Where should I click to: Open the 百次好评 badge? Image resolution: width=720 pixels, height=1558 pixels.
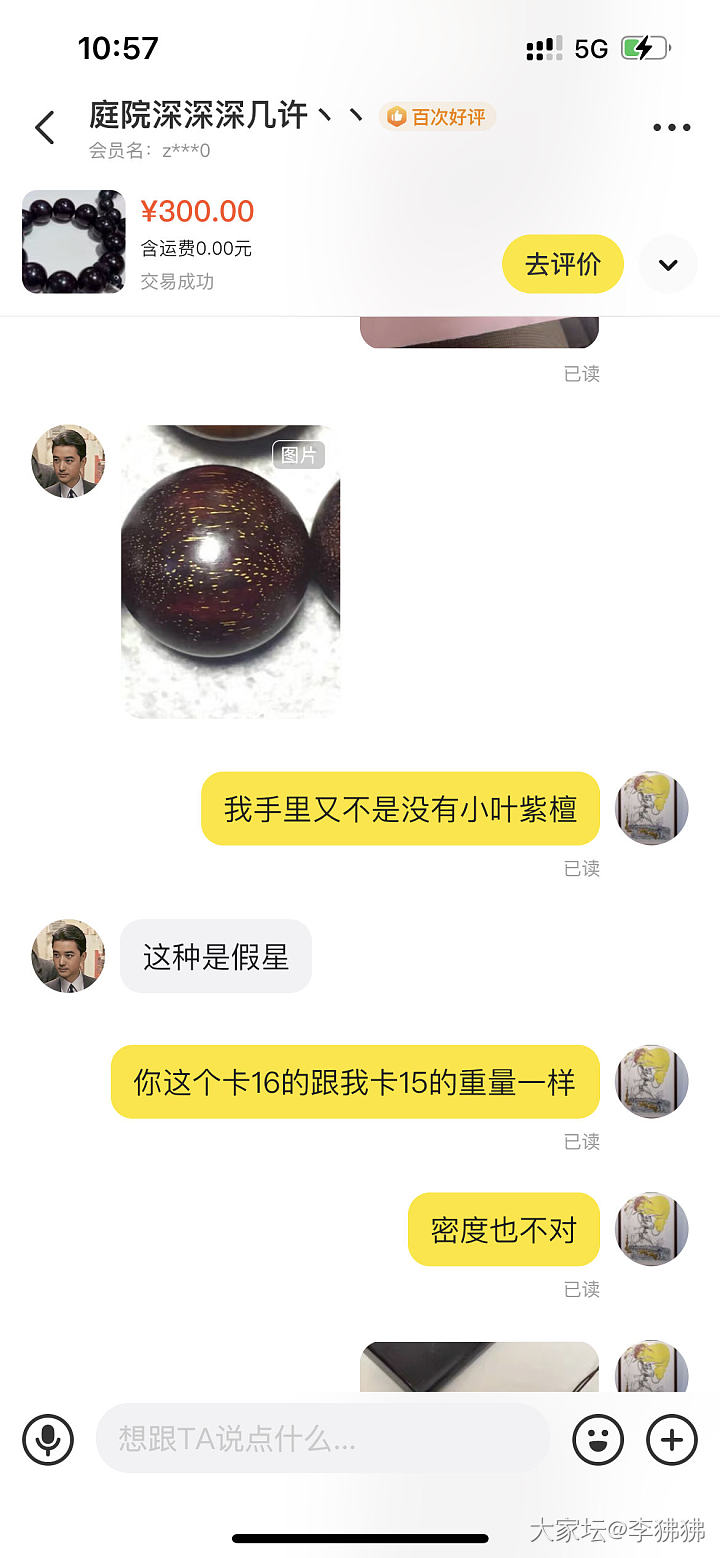coord(437,117)
